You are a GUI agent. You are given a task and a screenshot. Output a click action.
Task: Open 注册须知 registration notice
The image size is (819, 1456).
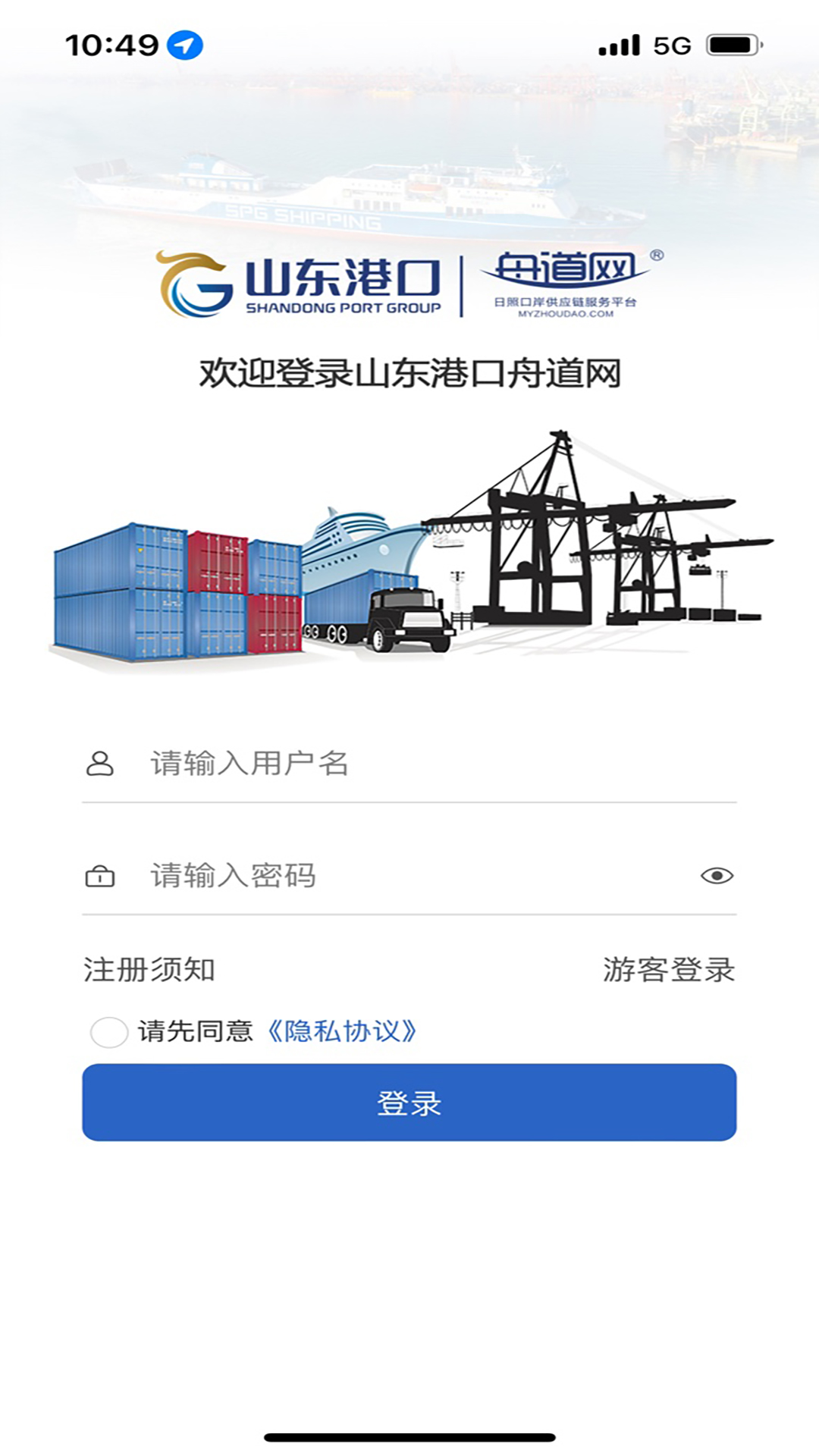click(149, 970)
